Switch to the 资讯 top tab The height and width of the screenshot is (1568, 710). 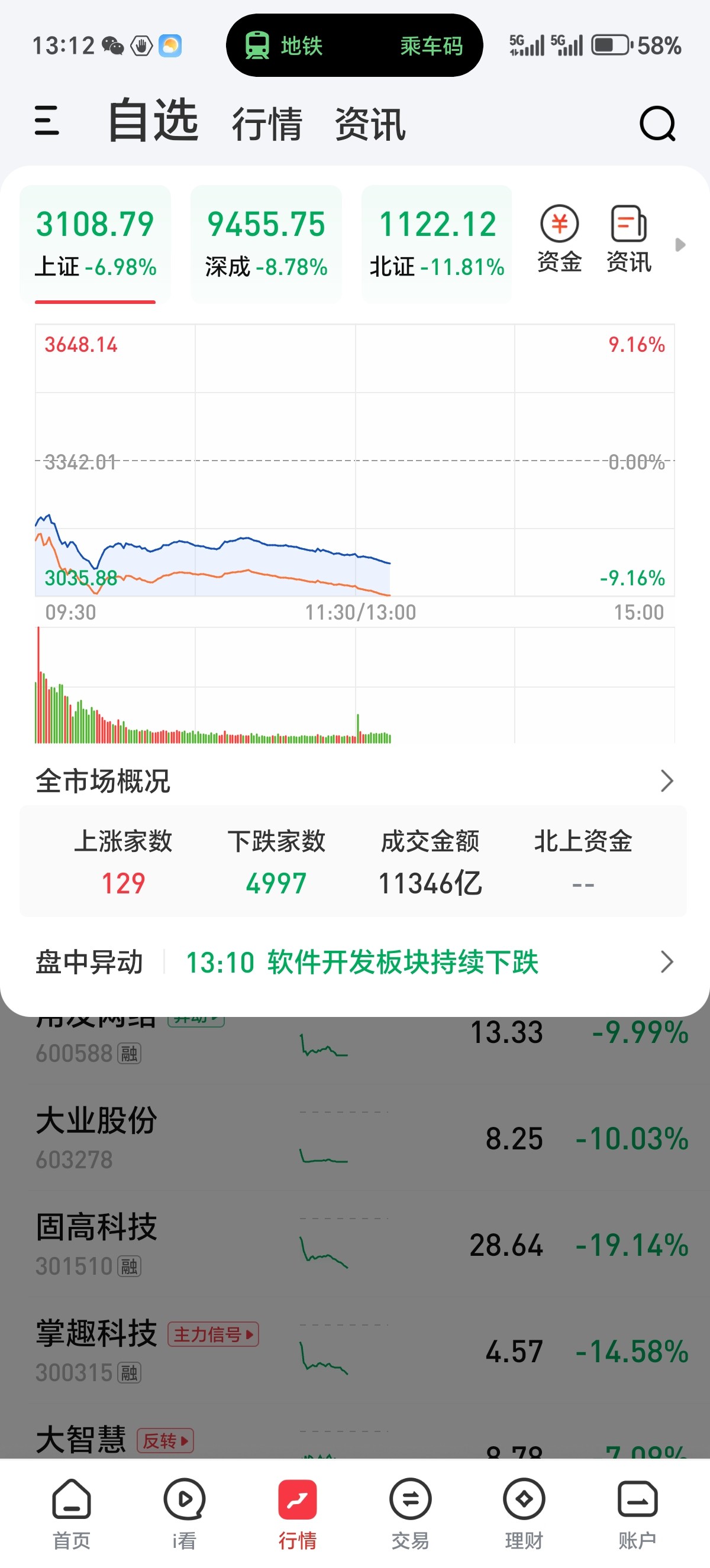(370, 124)
